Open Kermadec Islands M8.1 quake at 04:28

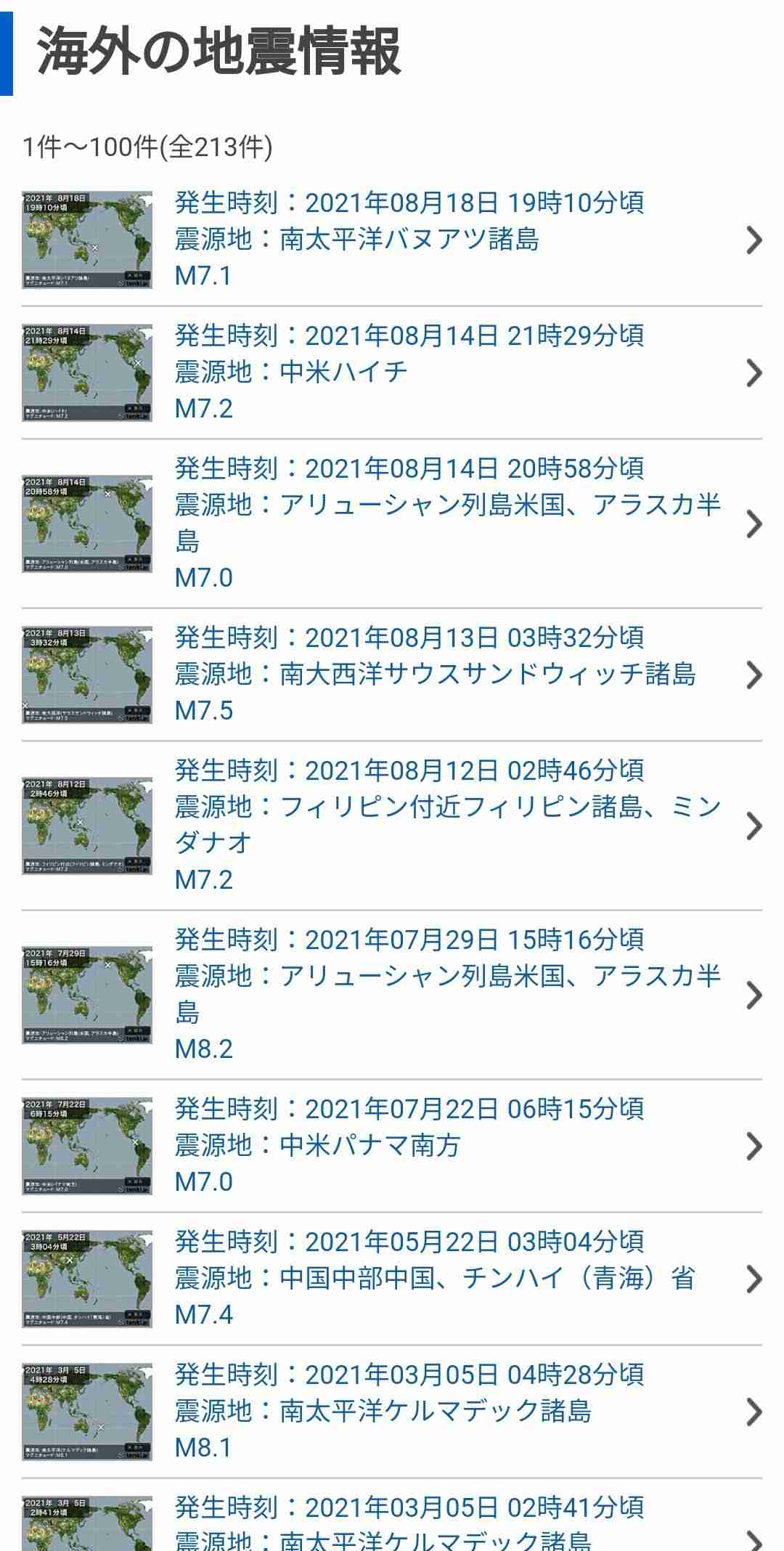(x=392, y=1412)
